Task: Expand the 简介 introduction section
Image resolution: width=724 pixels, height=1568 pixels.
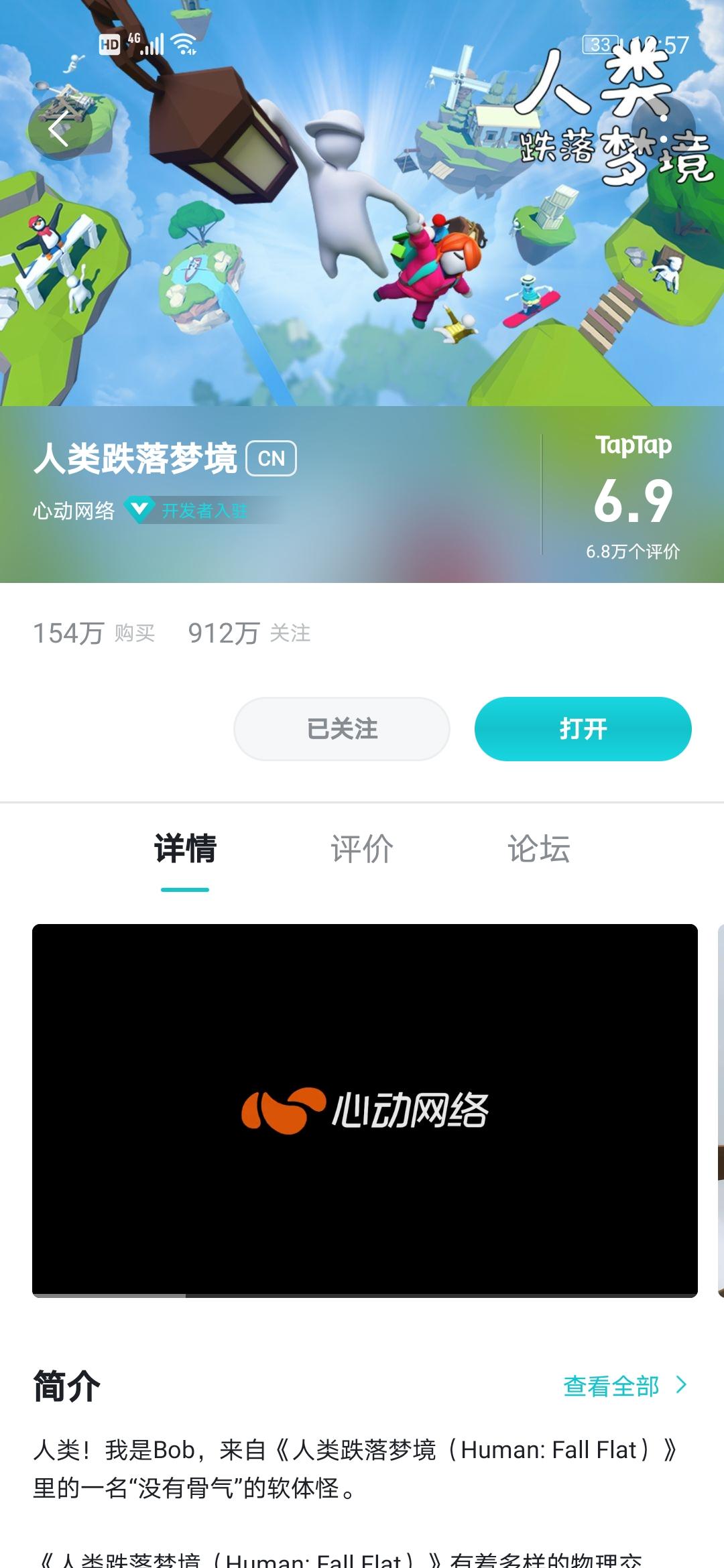Action: tap(64, 1386)
